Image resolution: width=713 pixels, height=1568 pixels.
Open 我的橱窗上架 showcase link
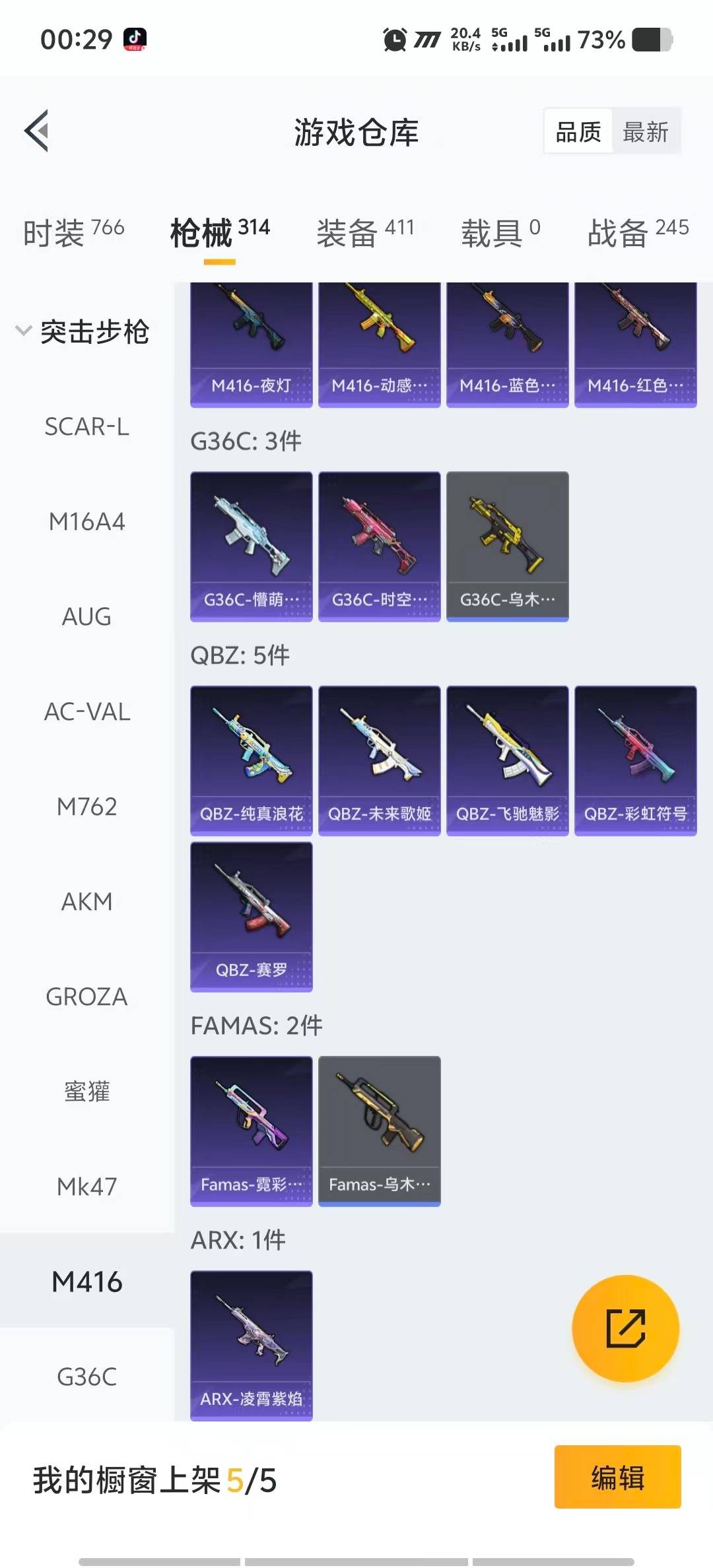(x=156, y=1478)
